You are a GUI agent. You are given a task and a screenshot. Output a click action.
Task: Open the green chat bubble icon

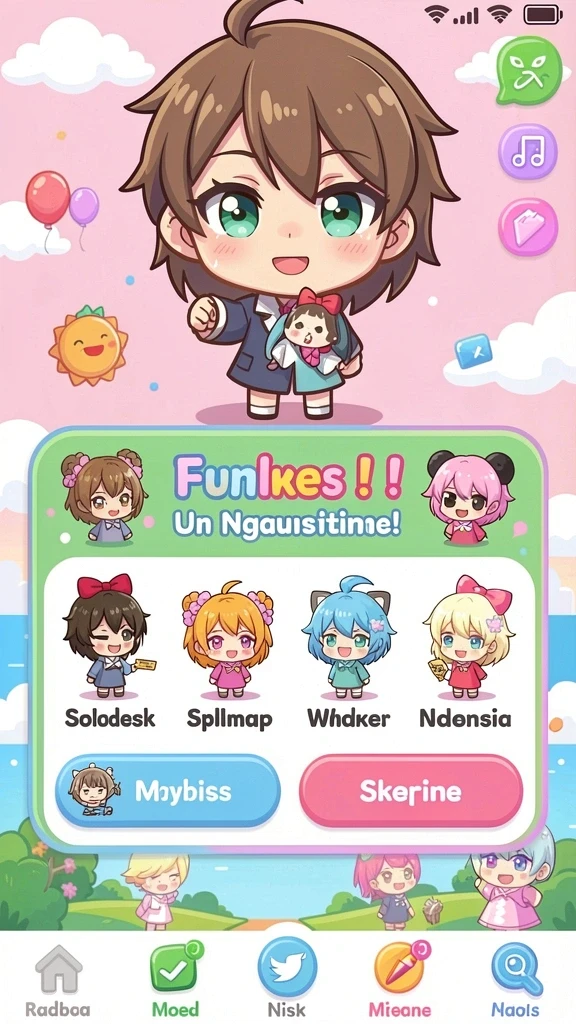(x=529, y=71)
